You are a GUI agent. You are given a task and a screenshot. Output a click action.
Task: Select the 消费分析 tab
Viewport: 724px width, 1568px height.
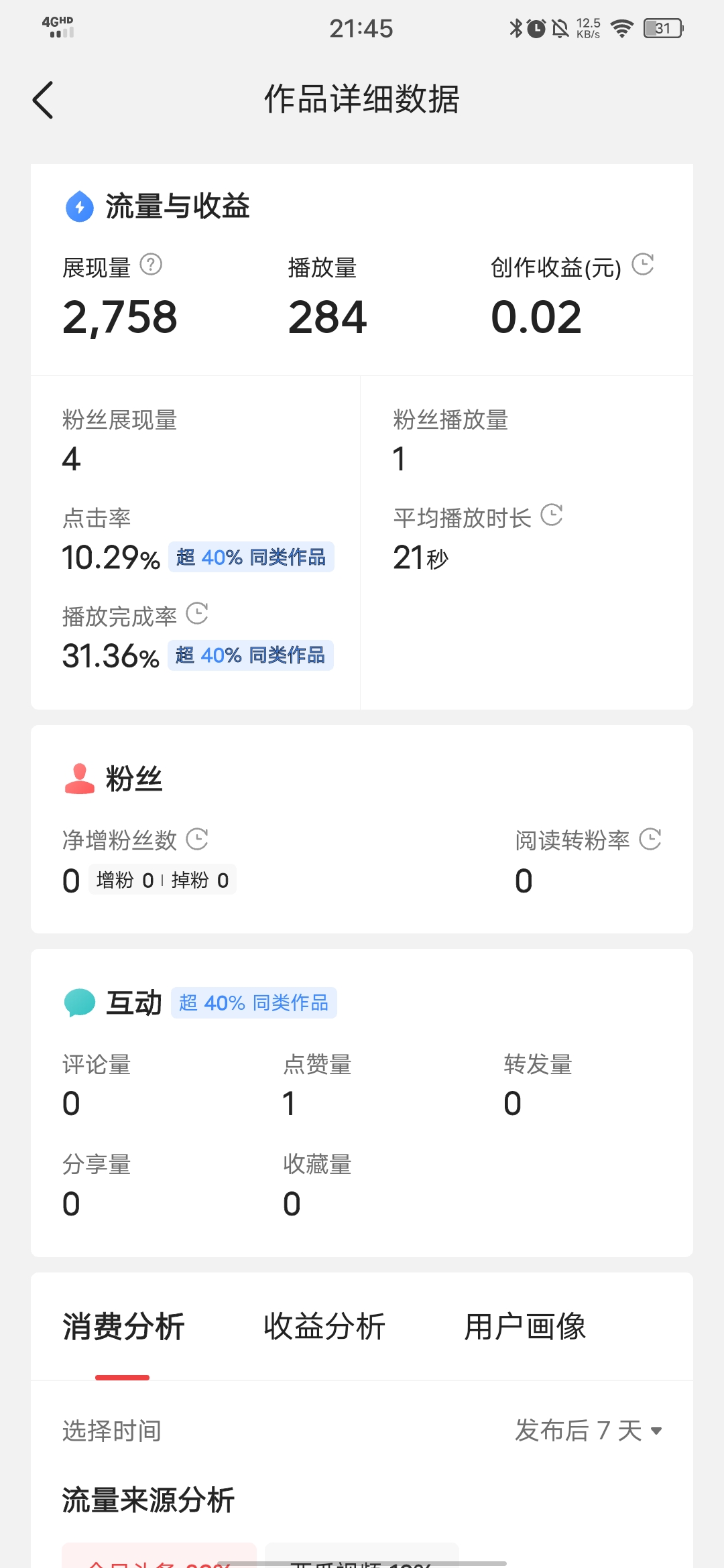tap(124, 1325)
